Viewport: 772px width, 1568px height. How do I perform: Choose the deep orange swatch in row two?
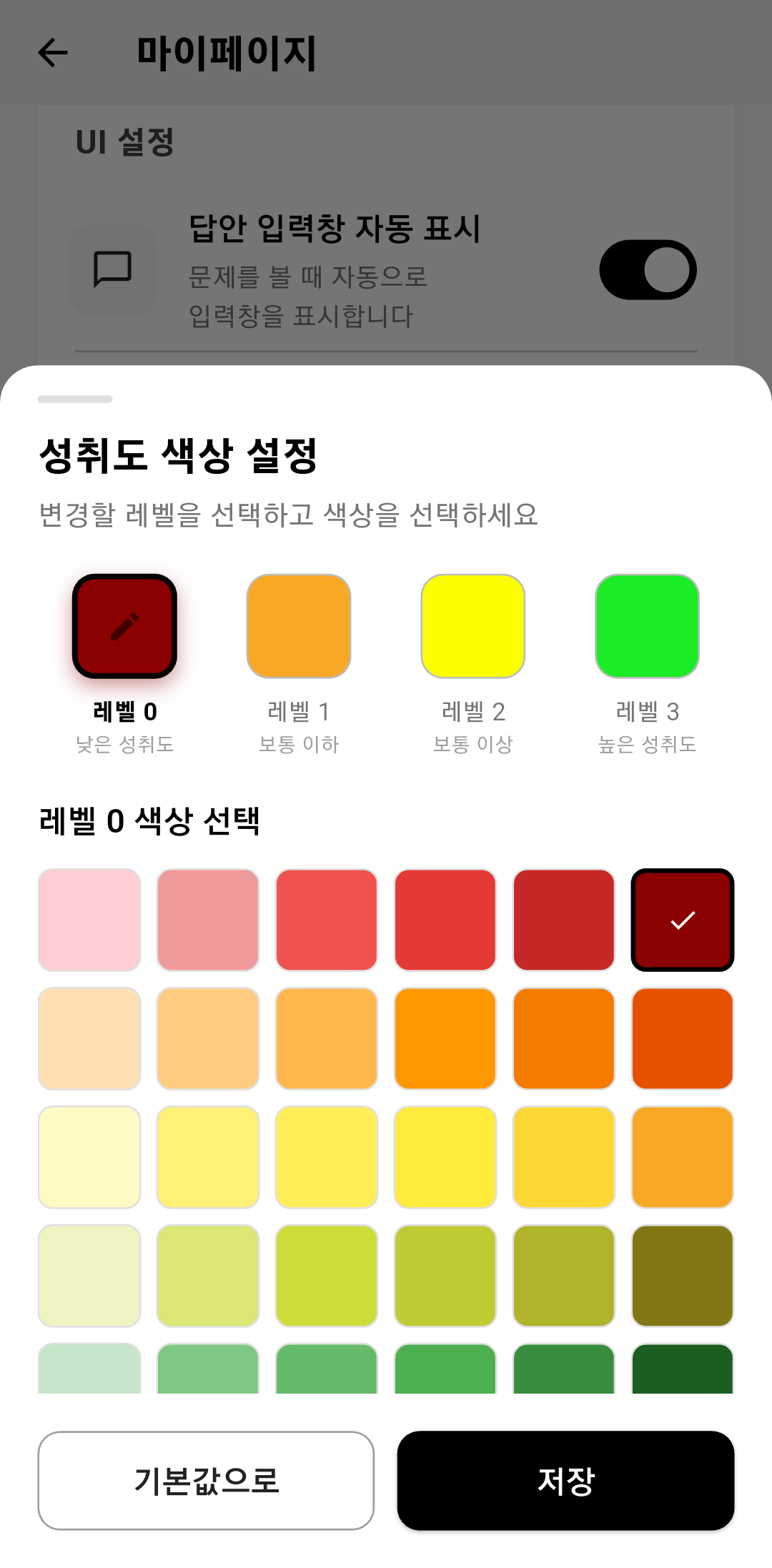click(683, 1038)
